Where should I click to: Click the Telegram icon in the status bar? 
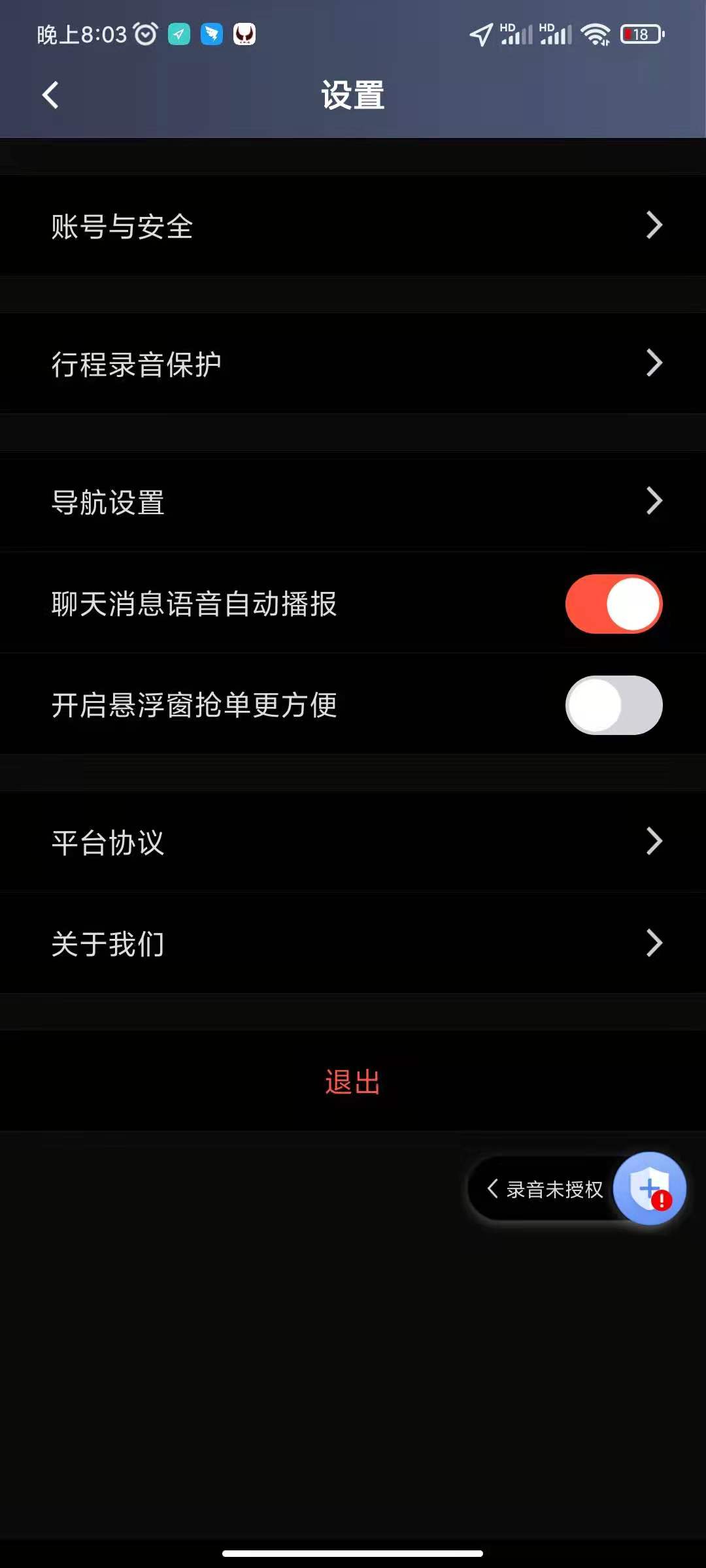pos(210,34)
